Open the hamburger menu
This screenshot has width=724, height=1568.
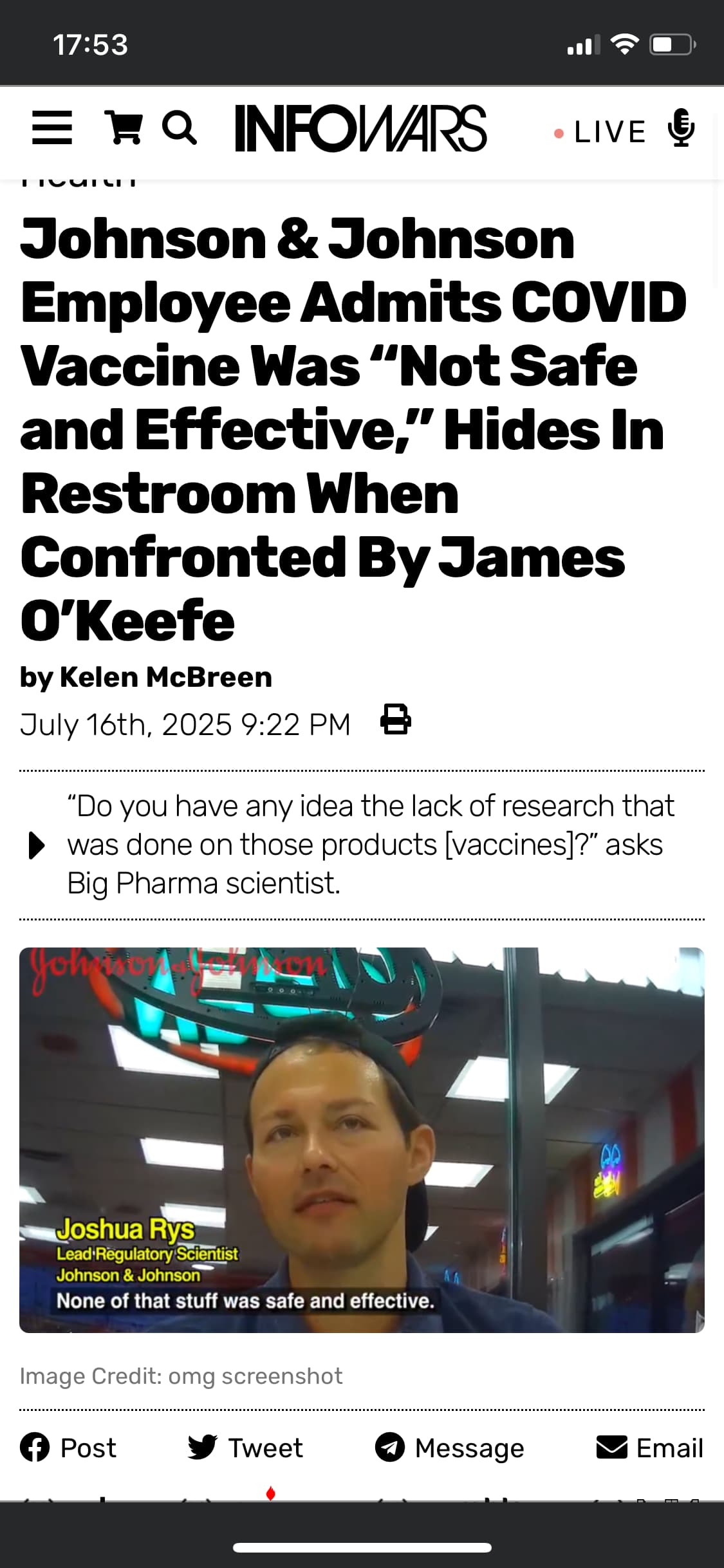coord(52,127)
